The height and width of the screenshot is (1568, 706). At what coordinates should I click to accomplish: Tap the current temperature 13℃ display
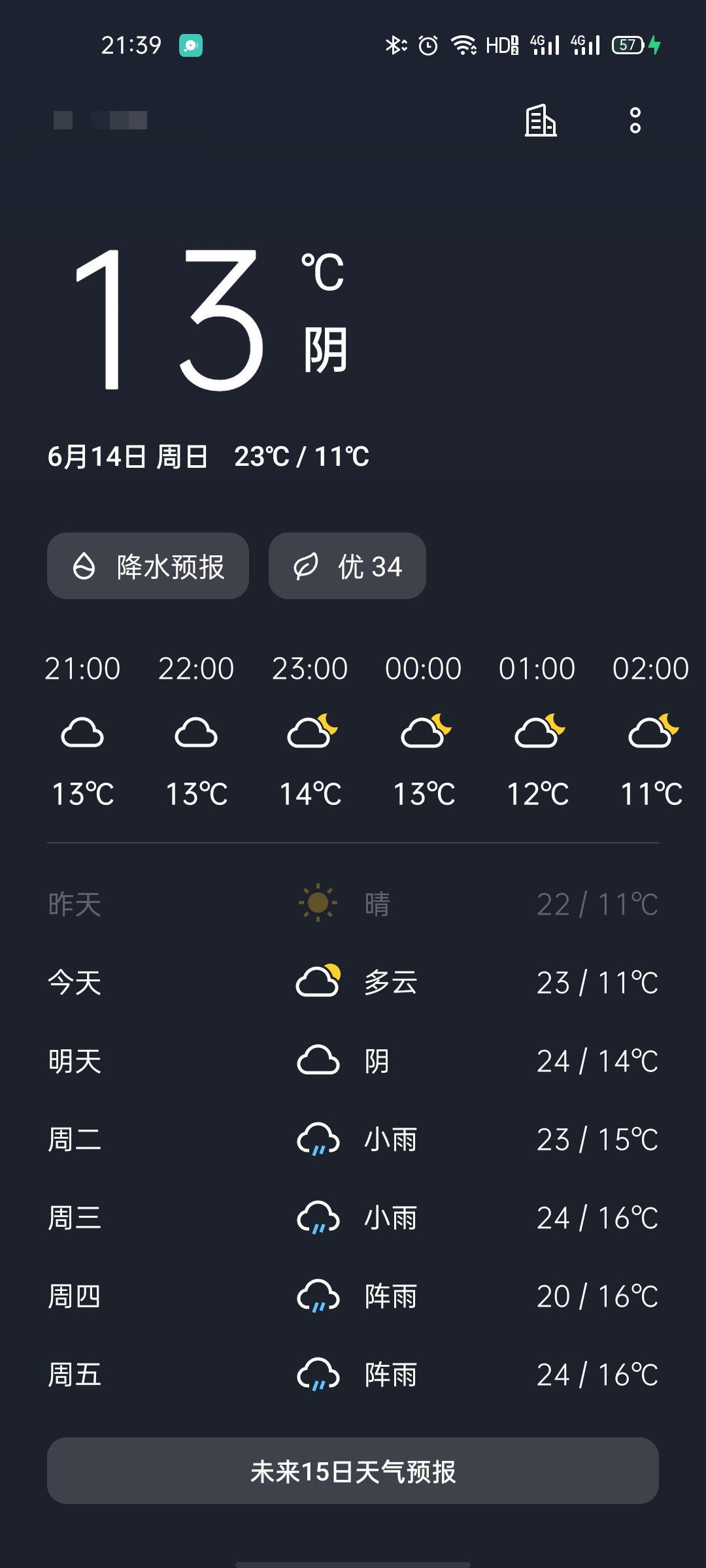pos(209,319)
